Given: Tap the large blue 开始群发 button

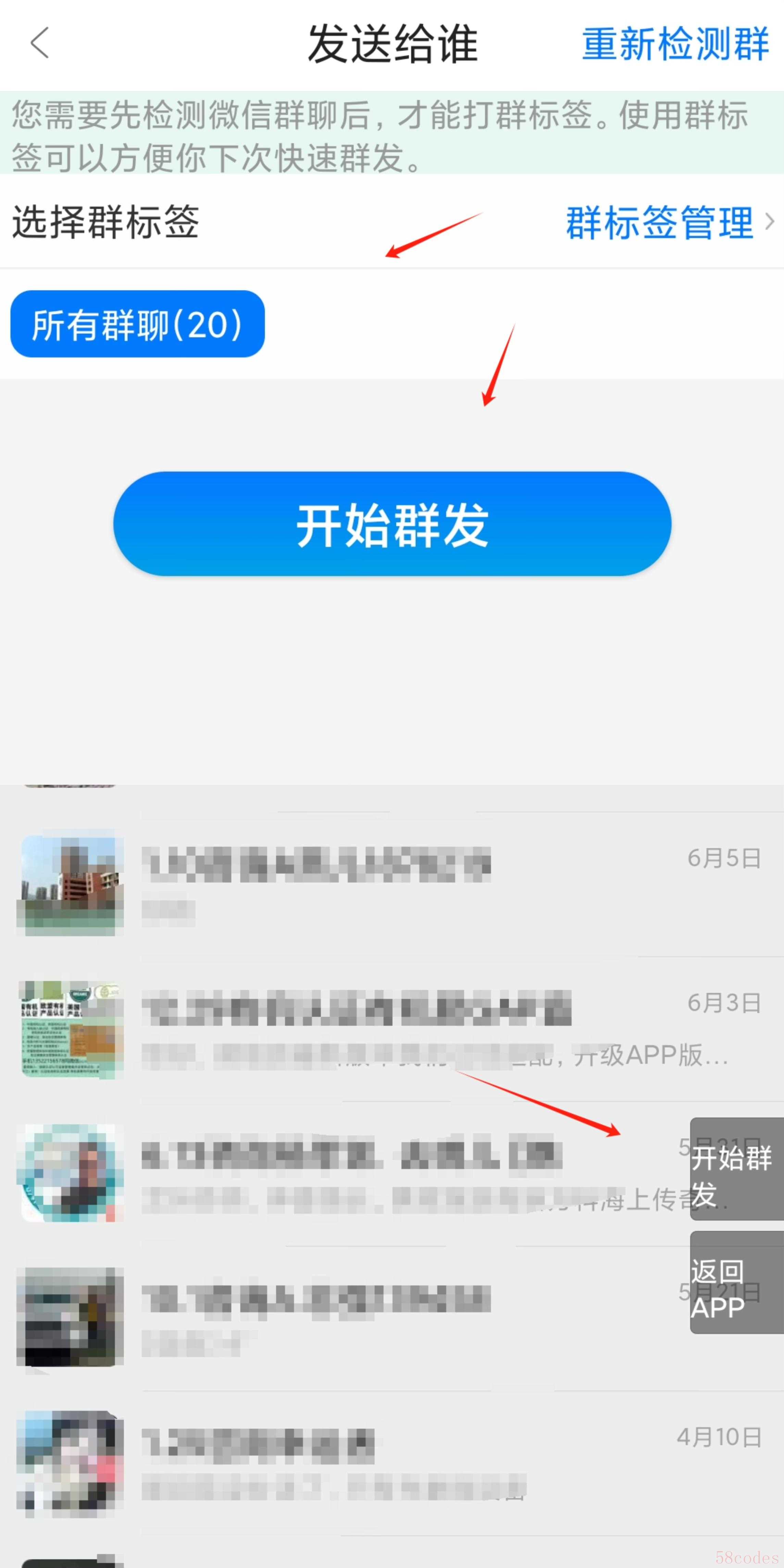Looking at the screenshot, I should coord(392,524).
